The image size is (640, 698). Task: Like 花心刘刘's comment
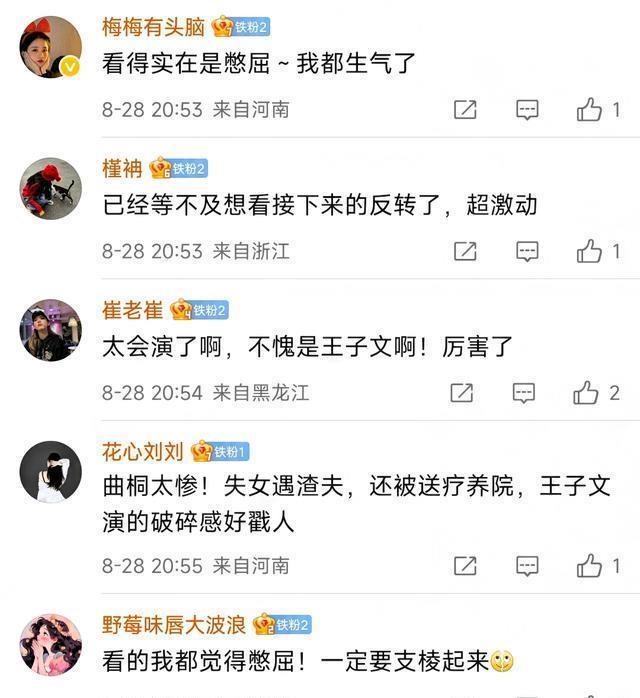point(590,566)
